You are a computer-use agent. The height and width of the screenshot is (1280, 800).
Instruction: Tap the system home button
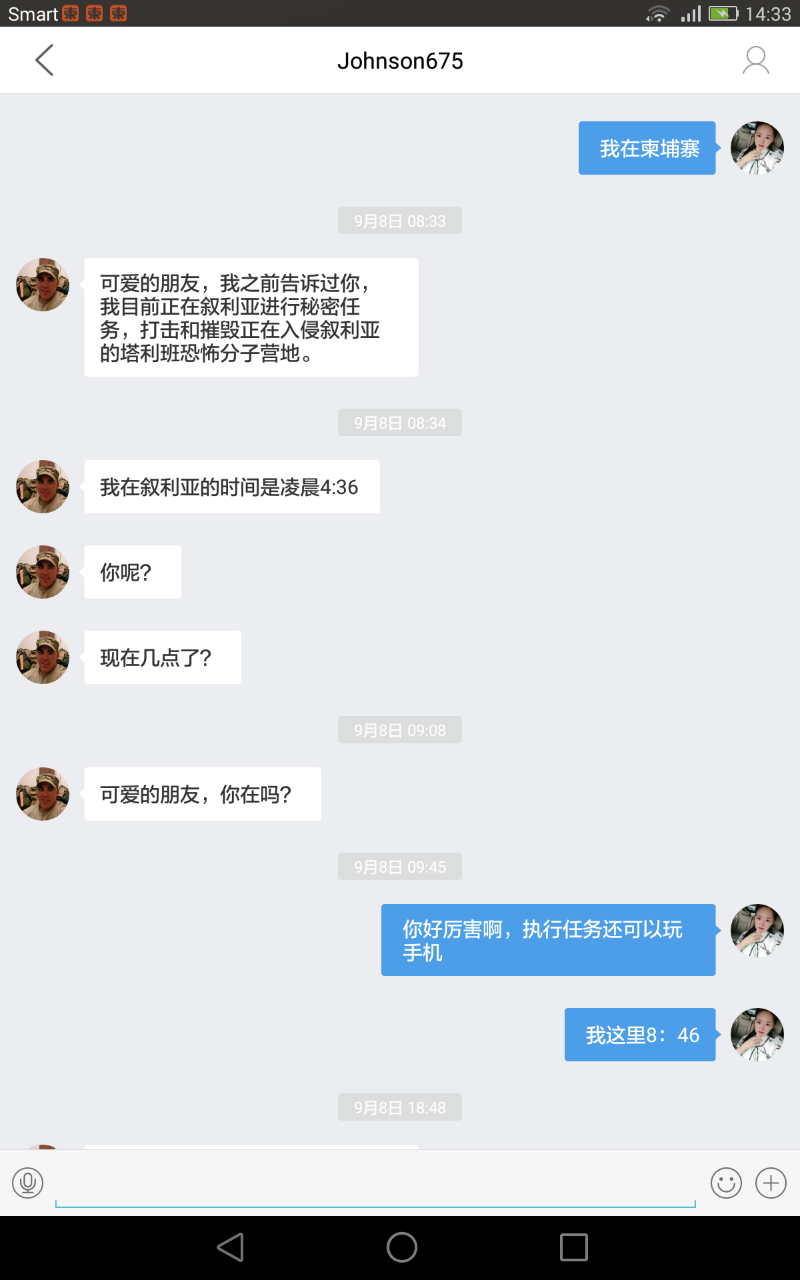click(x=402, y=1247)
